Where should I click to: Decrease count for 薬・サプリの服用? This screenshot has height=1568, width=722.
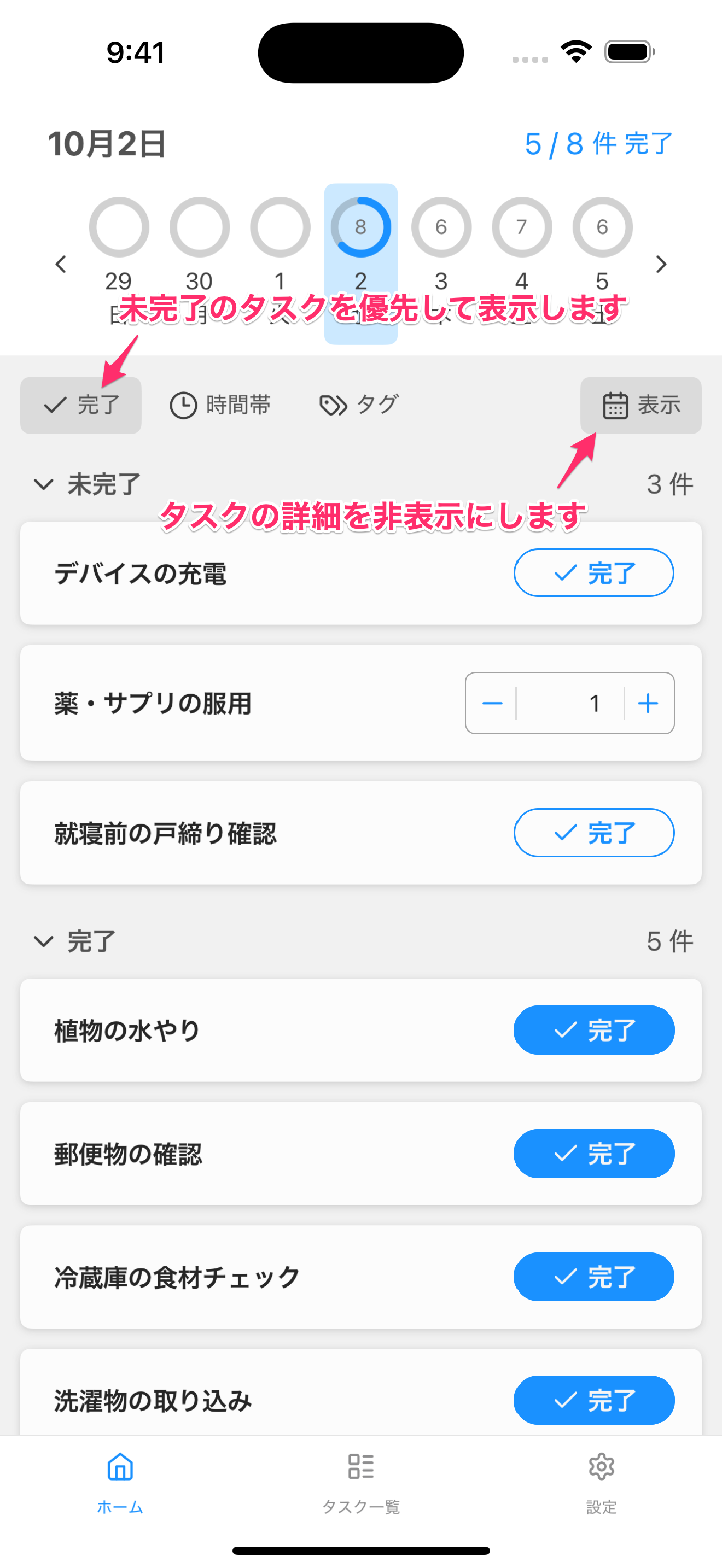click(x=492, y=703)
